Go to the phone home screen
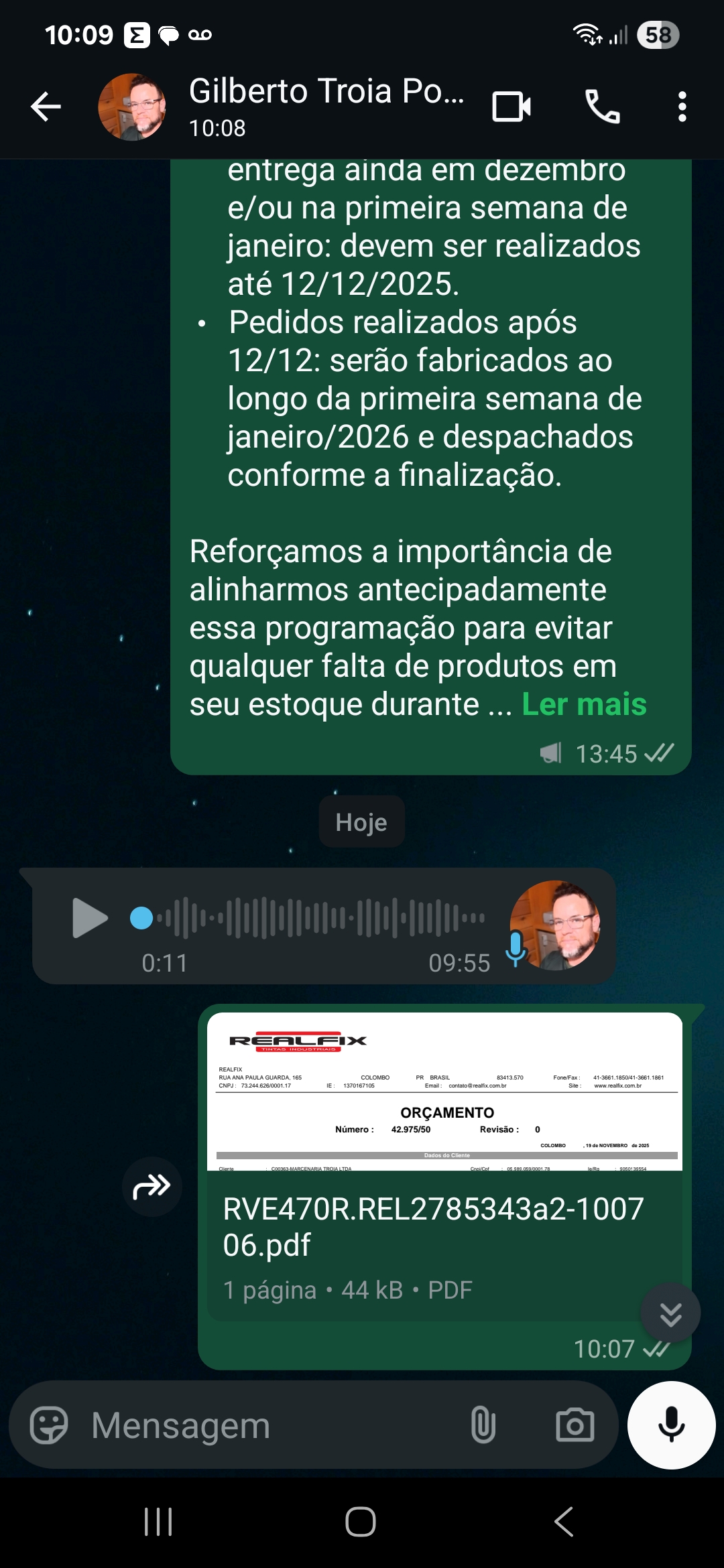 pos(361,1522)
